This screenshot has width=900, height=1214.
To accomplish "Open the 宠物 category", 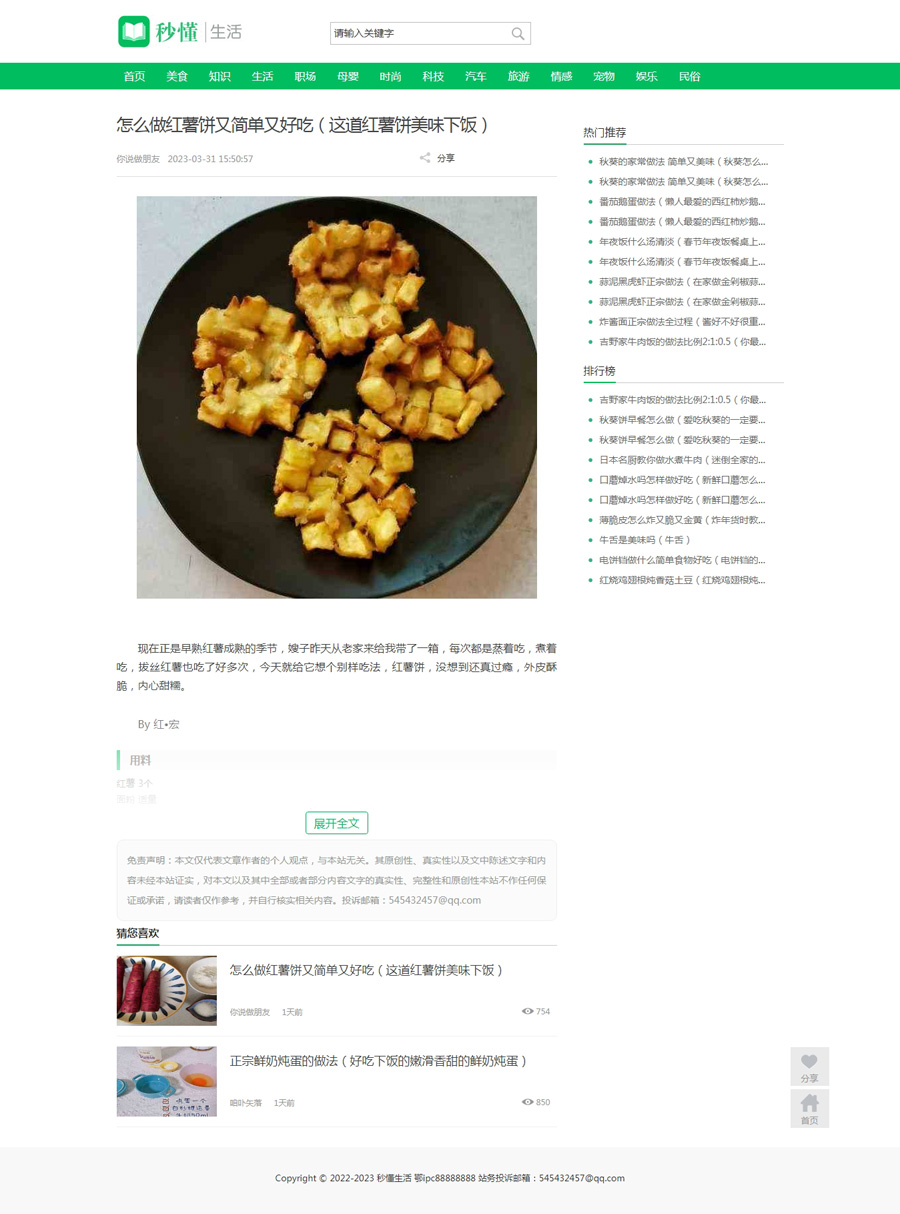I will (x=604, y=76).
